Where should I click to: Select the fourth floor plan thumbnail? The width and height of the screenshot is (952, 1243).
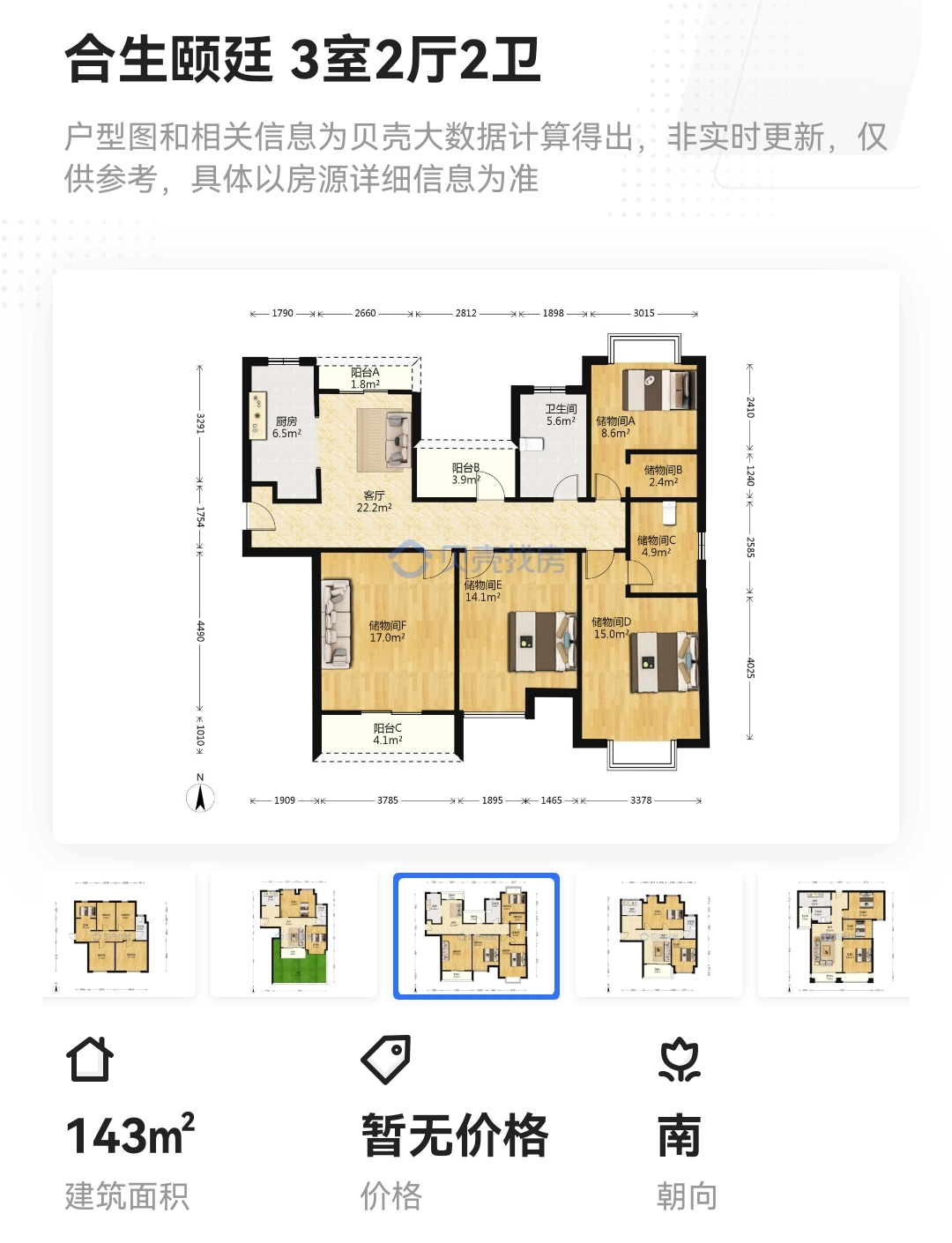(x=658, y=934)
